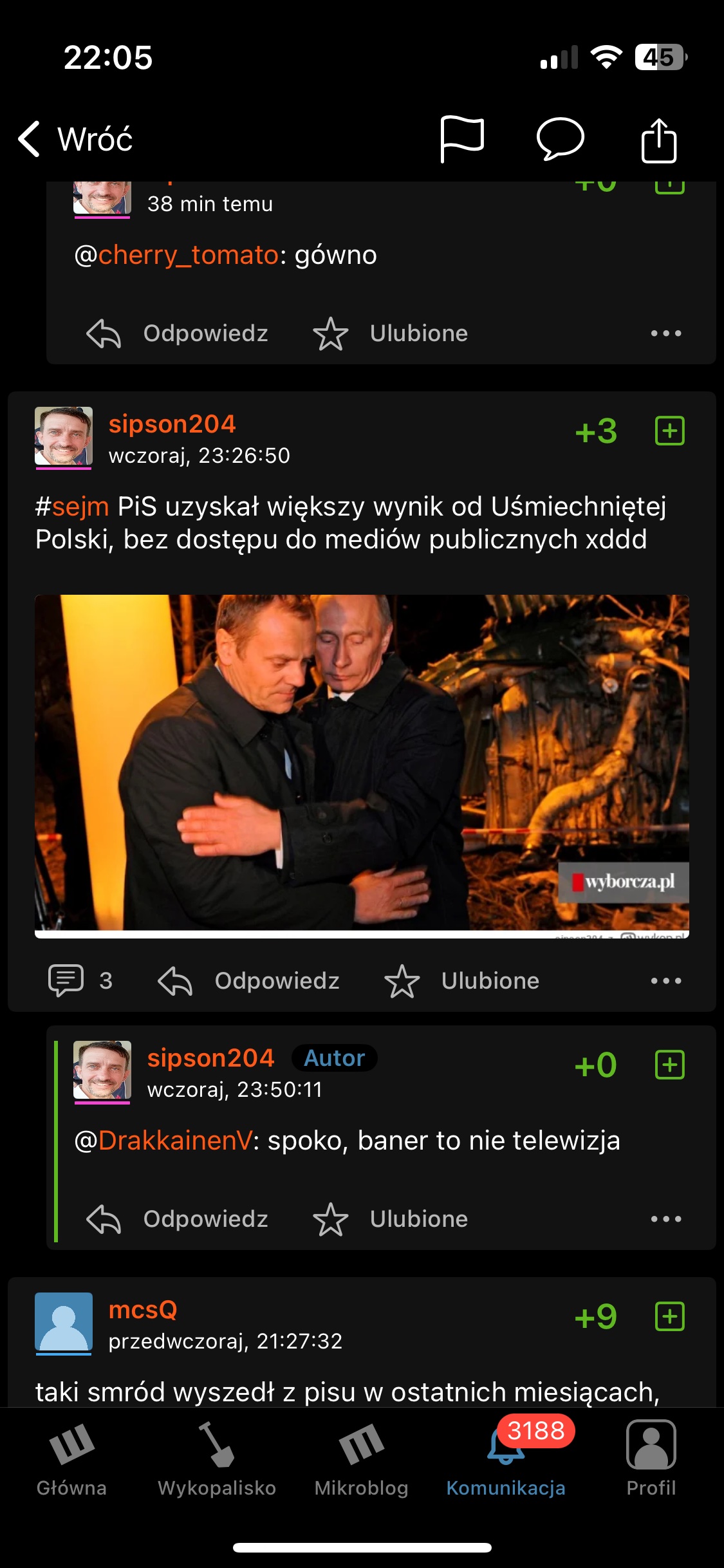Open more options for the PiS post

pos(665,981)
